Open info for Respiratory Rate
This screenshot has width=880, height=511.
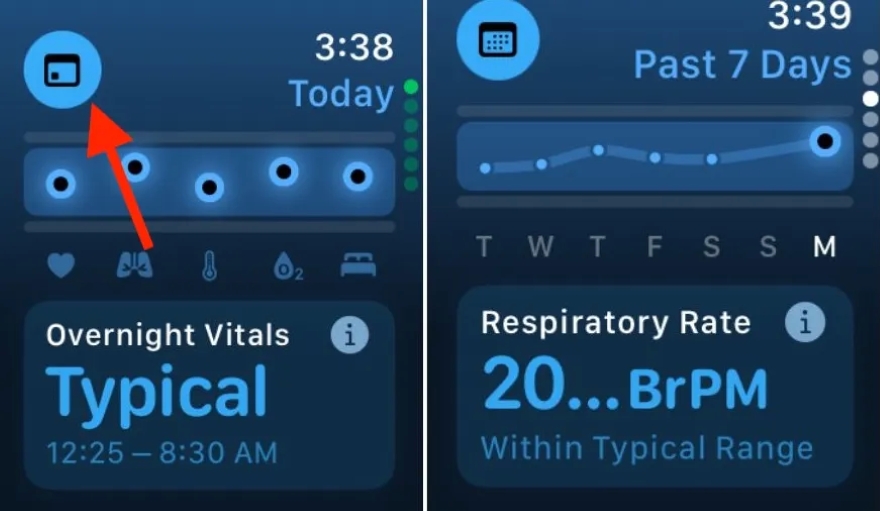[x=804, y=322]
